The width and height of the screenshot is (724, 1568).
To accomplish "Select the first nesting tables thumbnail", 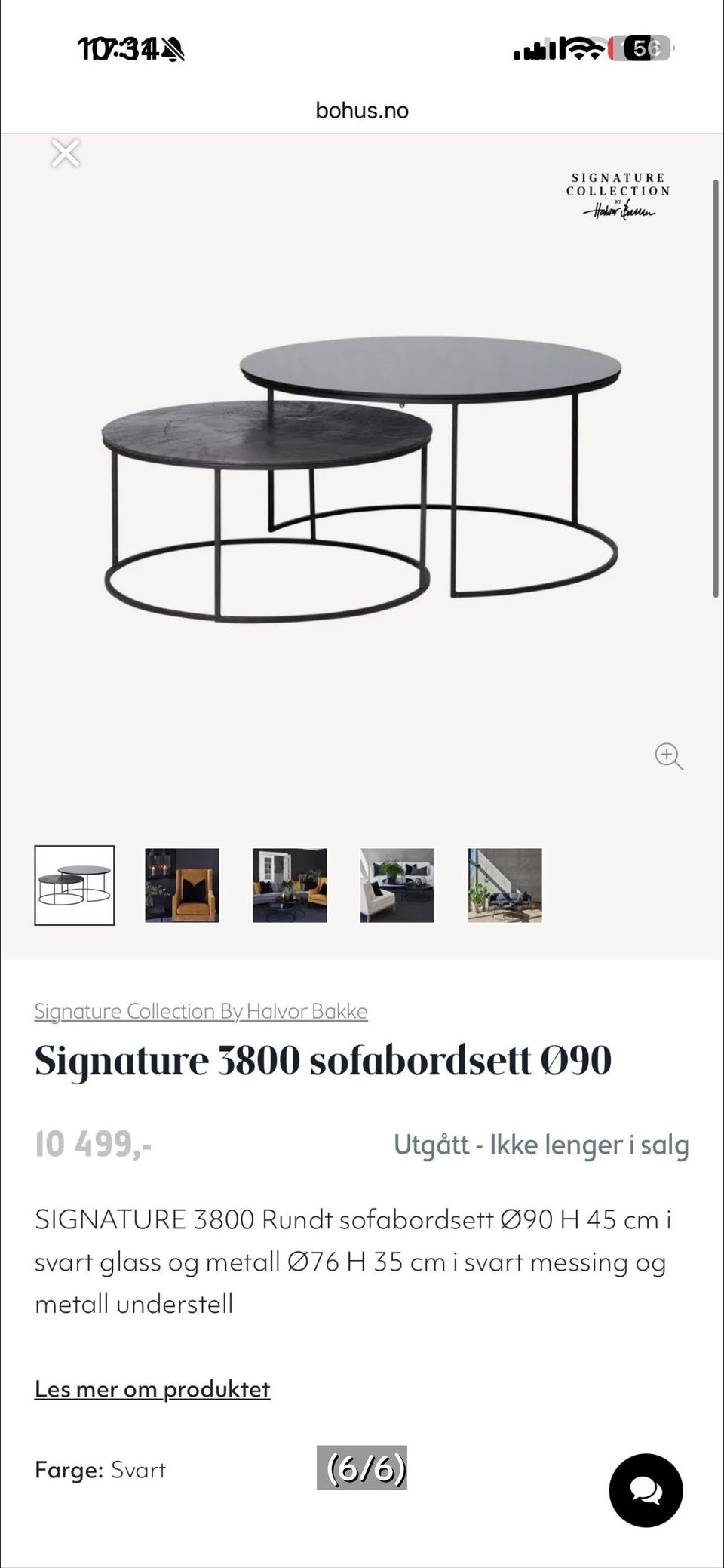I will pos(75,885).
